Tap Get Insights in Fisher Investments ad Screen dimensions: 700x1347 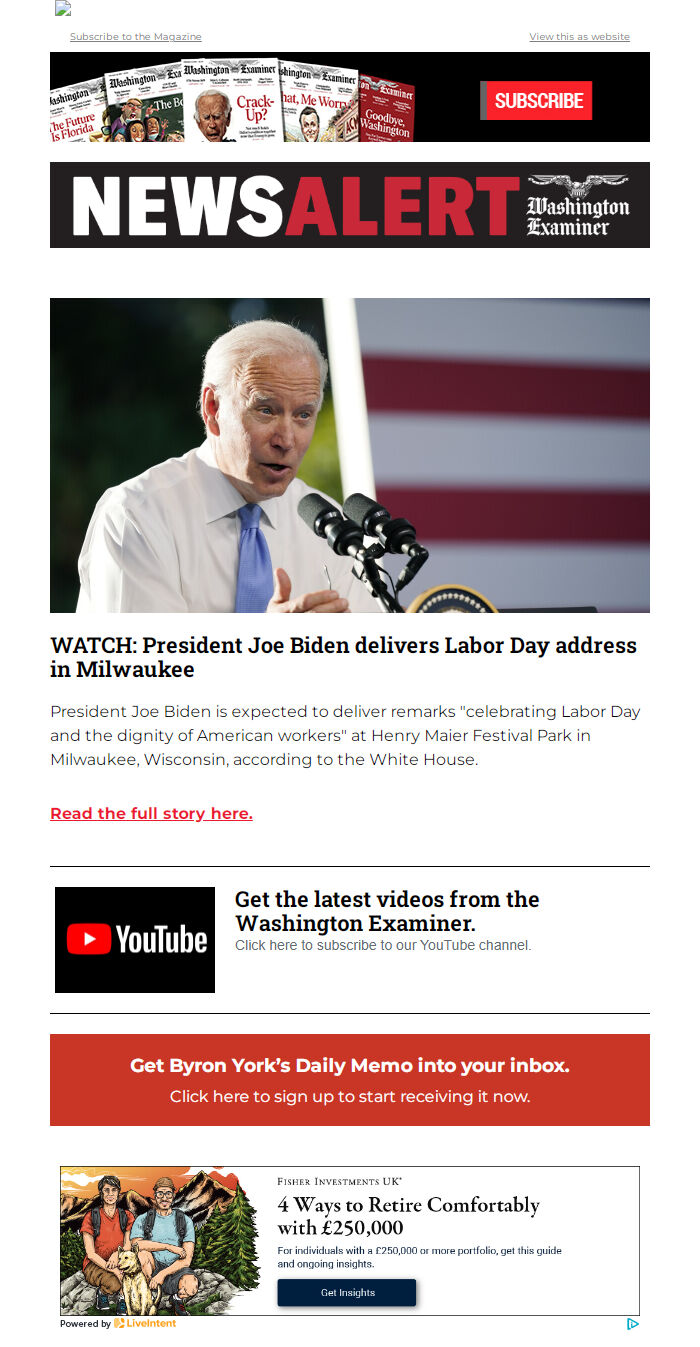pos(347,1293)
